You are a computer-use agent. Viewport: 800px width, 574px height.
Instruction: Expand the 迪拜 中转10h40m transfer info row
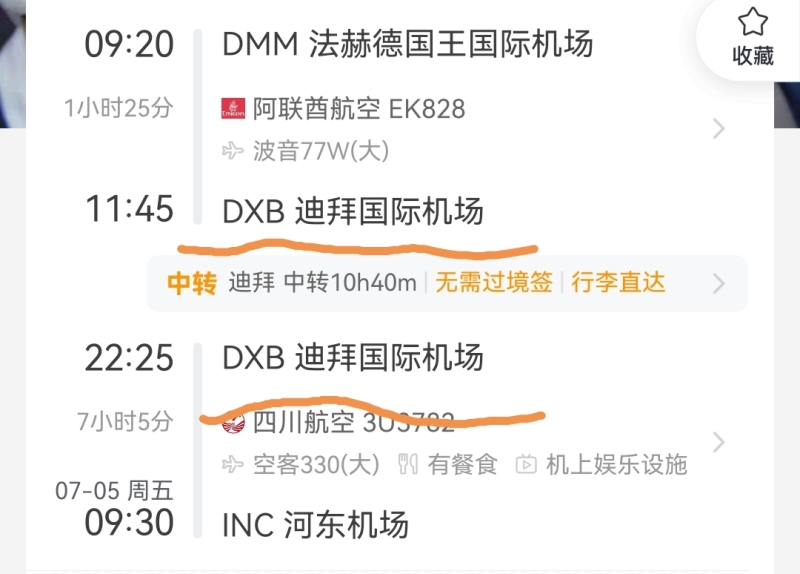point(718,283)
